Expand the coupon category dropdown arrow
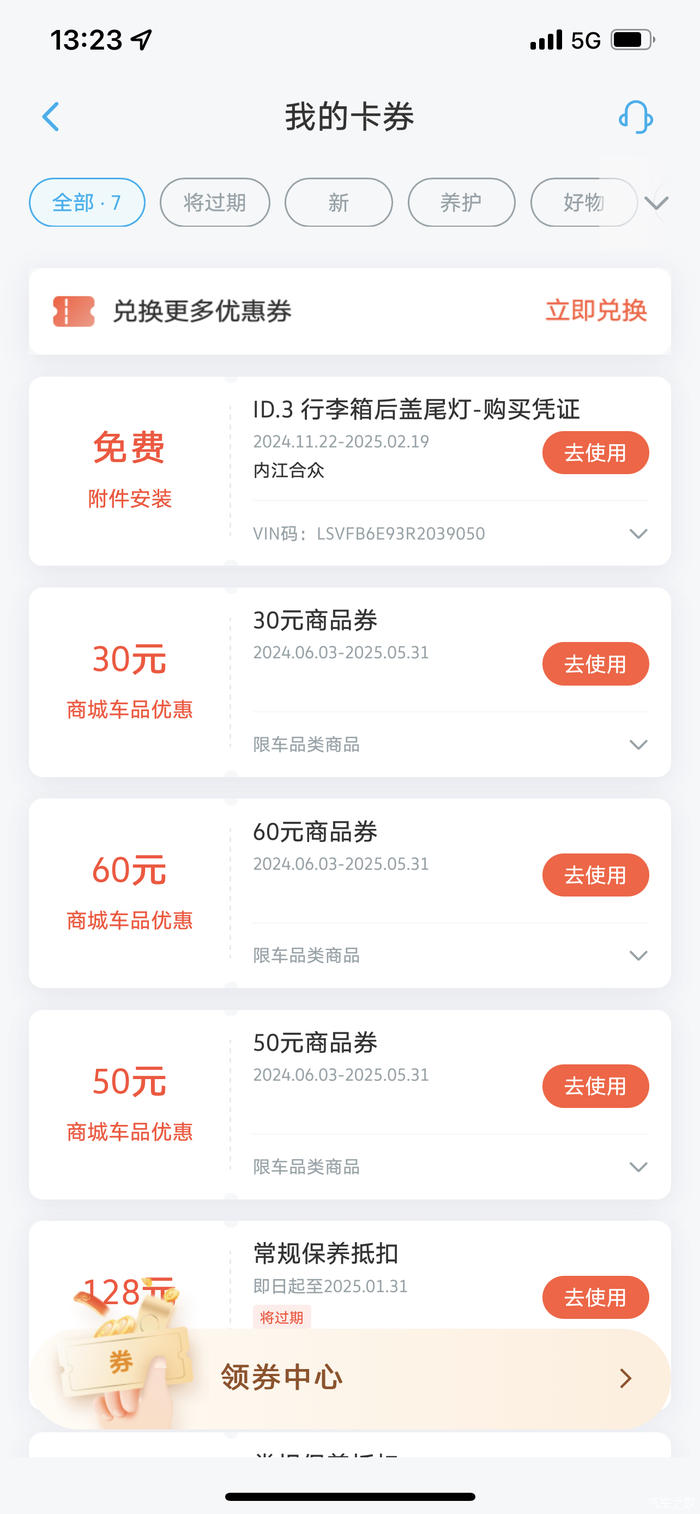 pyautogui.click(x=656, y=203)
